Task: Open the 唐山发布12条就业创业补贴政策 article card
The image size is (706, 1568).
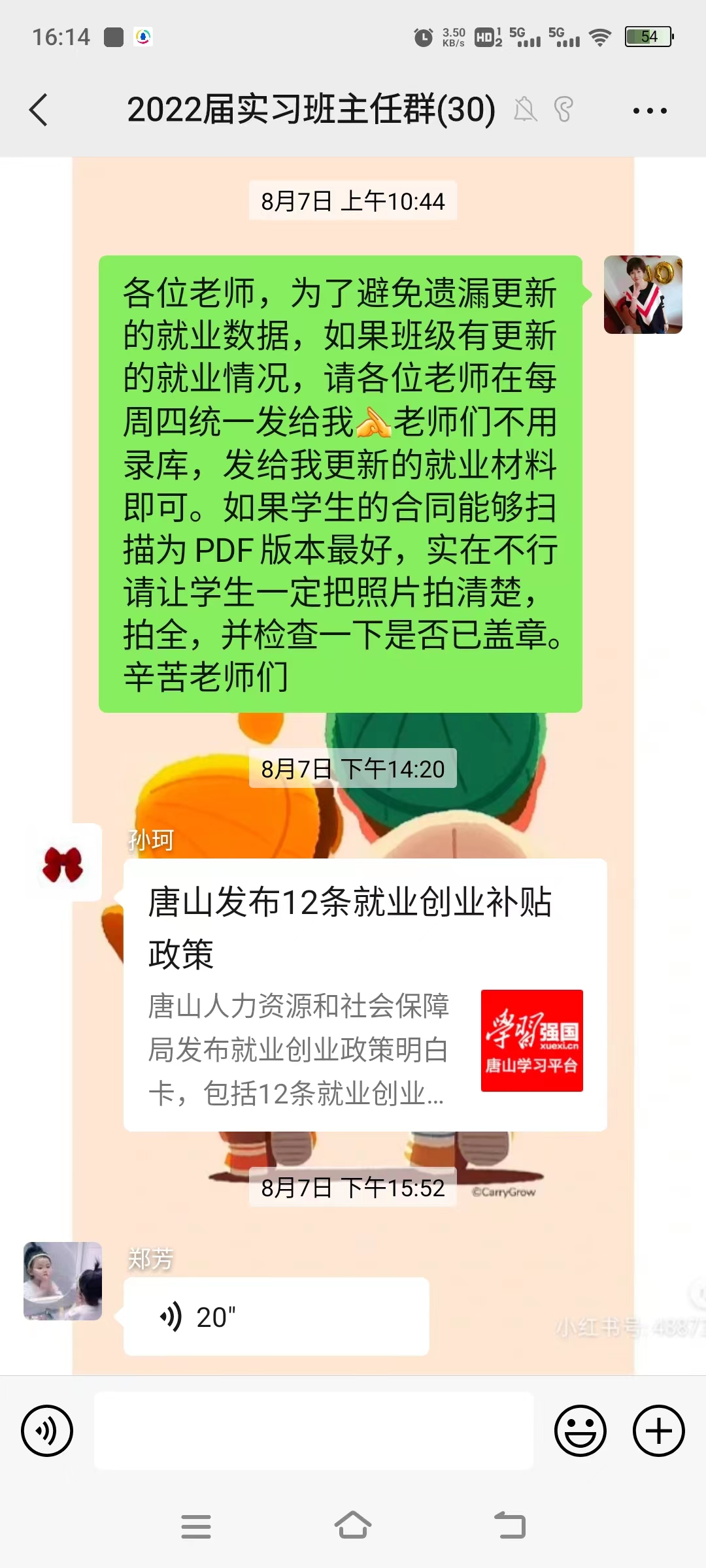Action: point(365,994)
